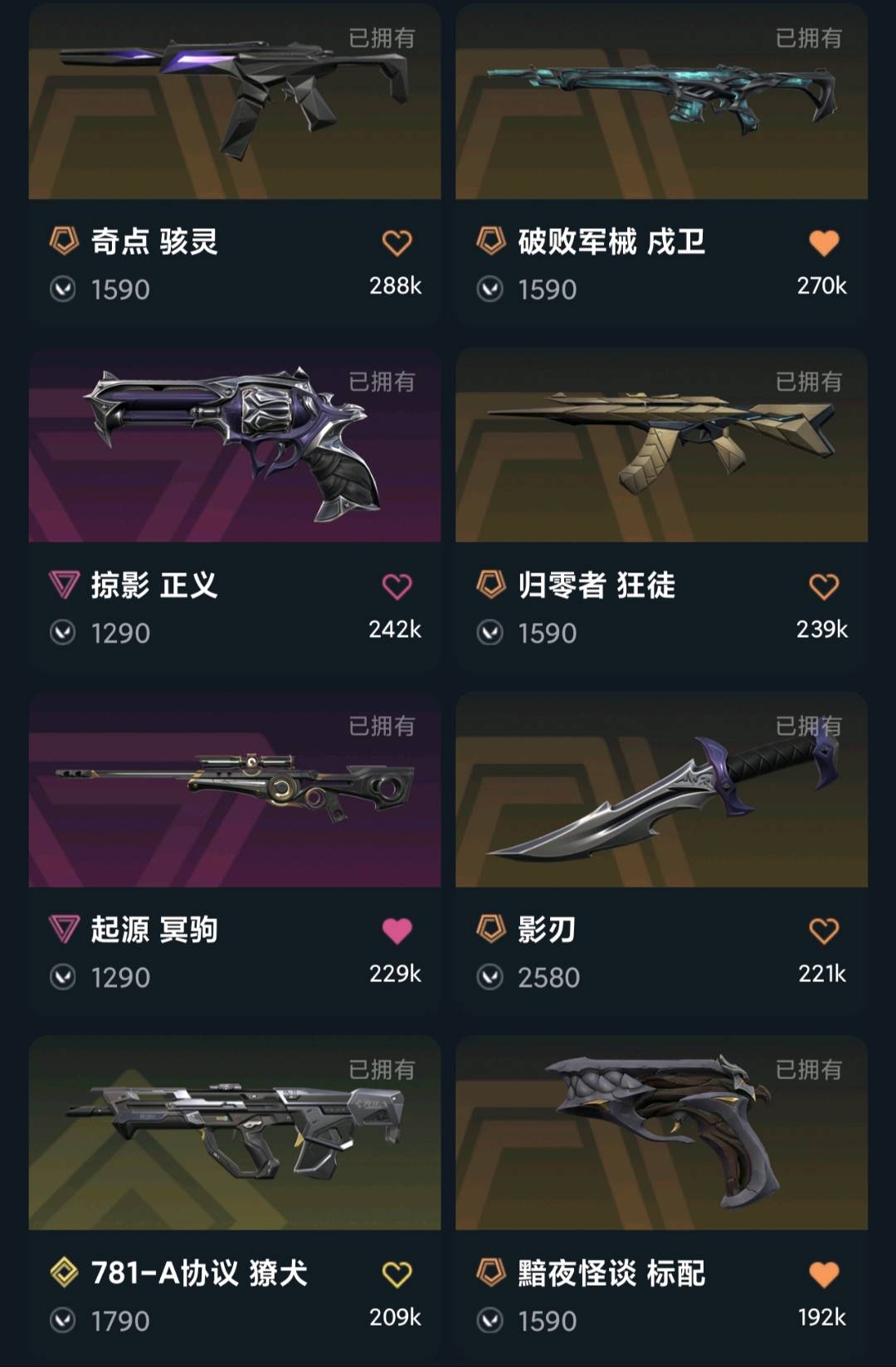
Task: Open the 归零者 狂徒 skin card
Action: [x=661, y=446]
